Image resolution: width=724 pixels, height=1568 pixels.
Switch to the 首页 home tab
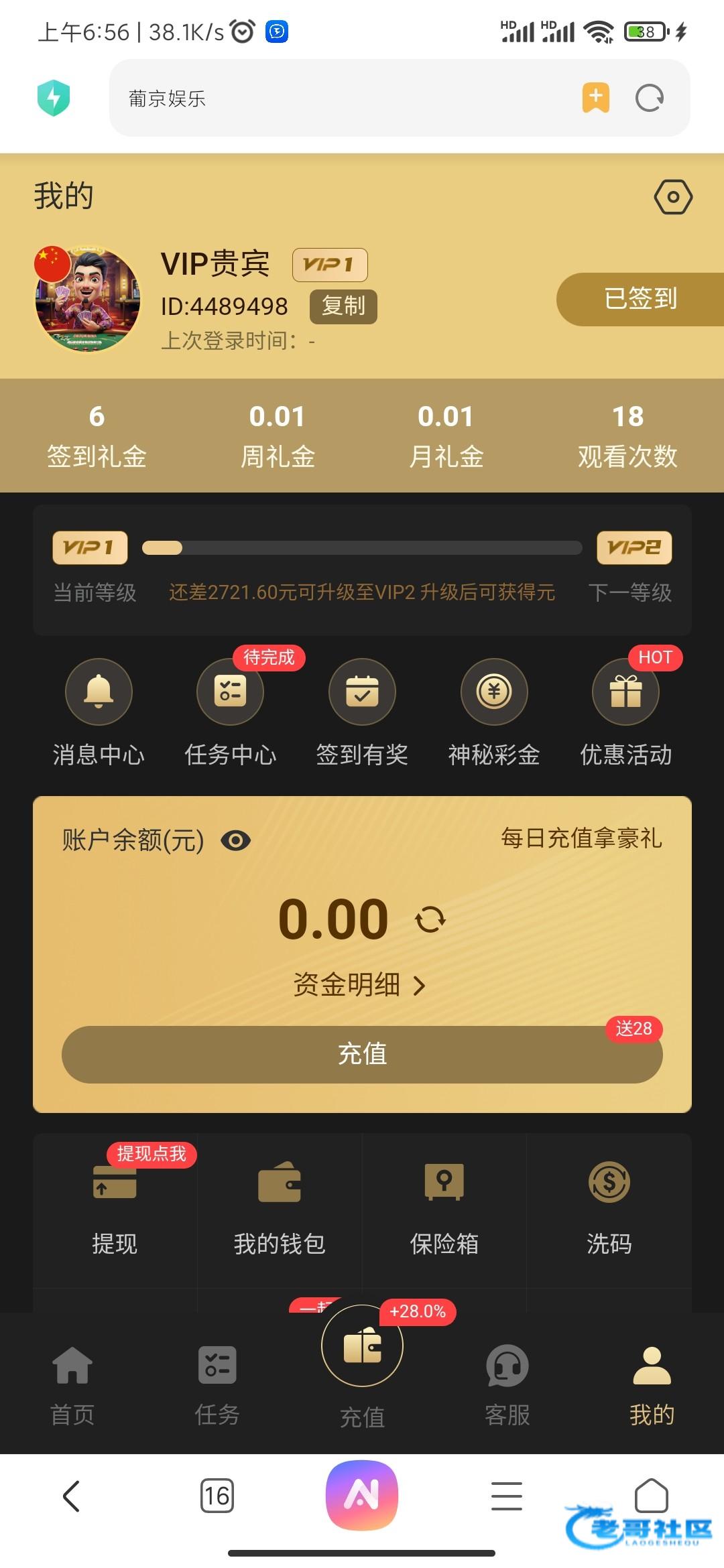72,1384
